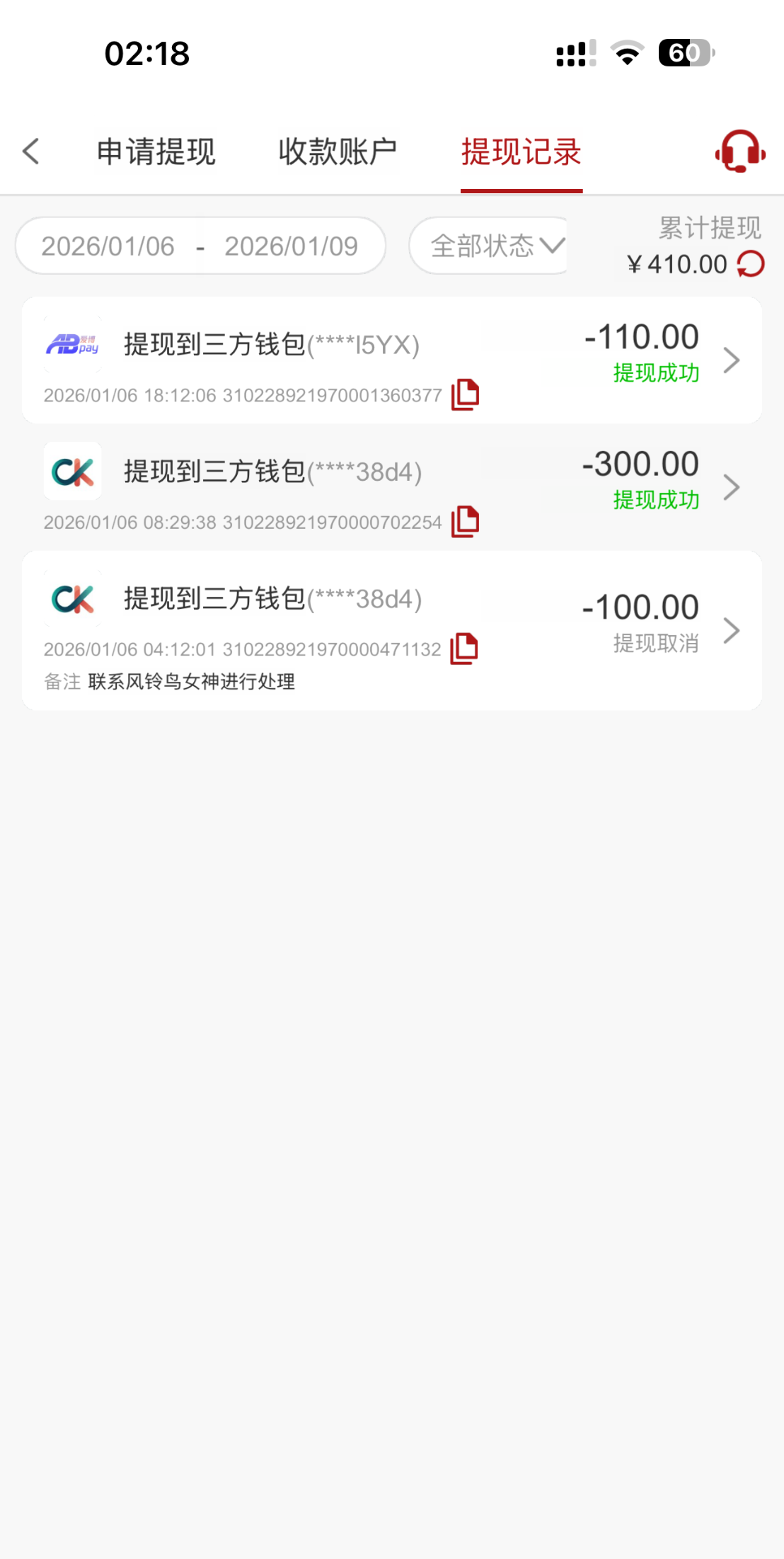Open the -300.00 withdrawal record
Screen dimensions: 784x1559
732,487
